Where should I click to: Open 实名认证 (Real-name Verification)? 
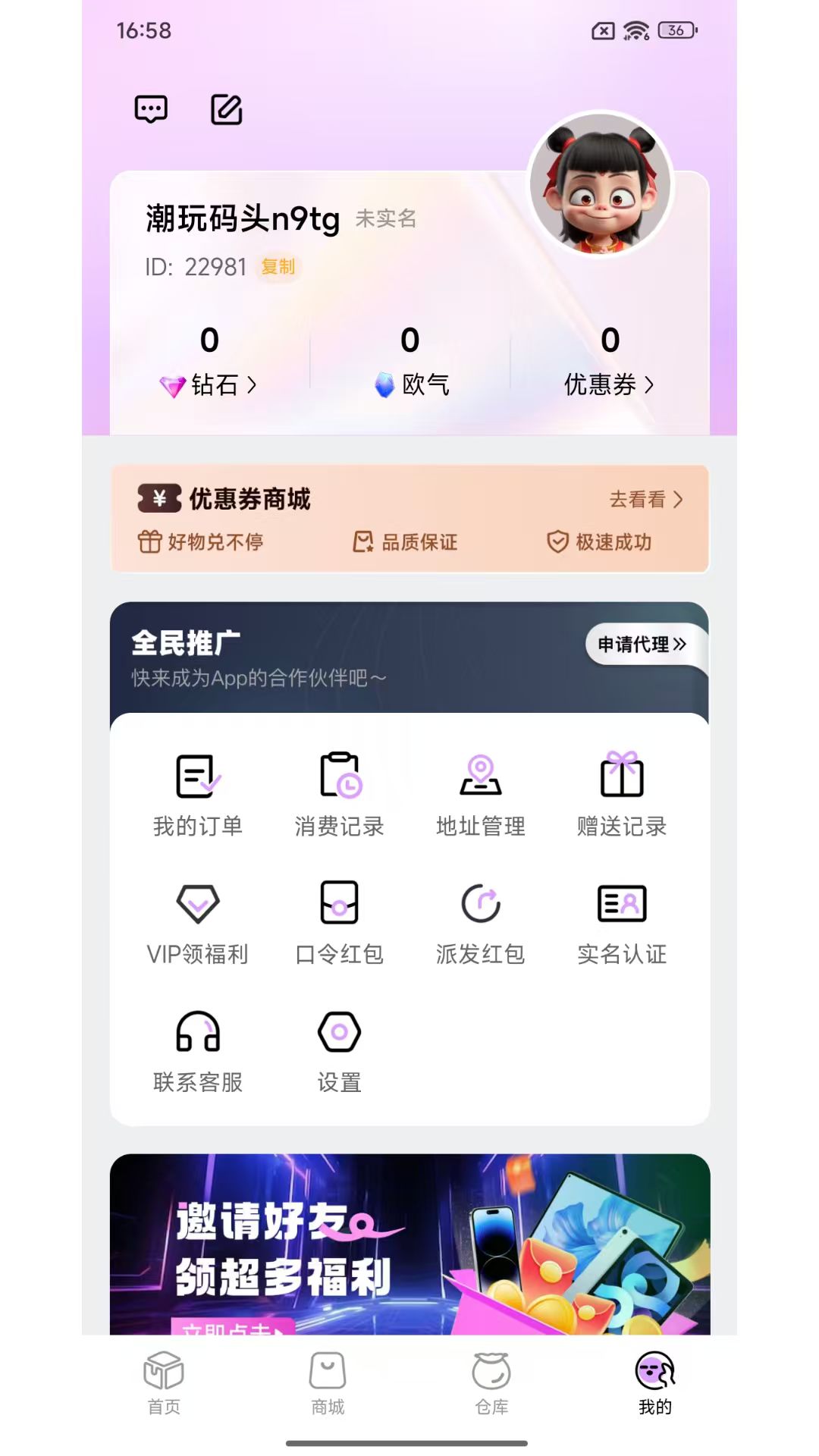[x=622, y=921]
